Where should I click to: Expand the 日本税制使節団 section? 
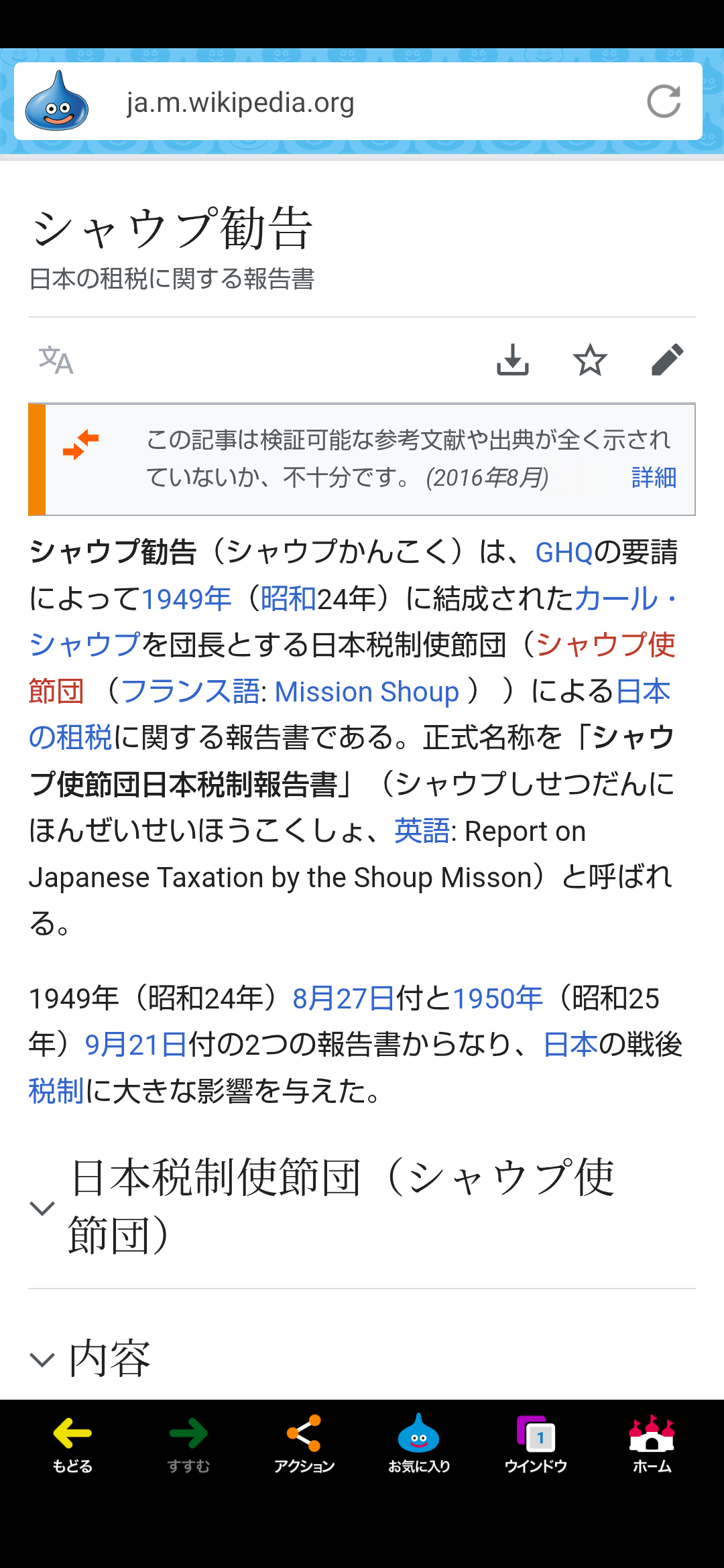(x=362, y=1207)
